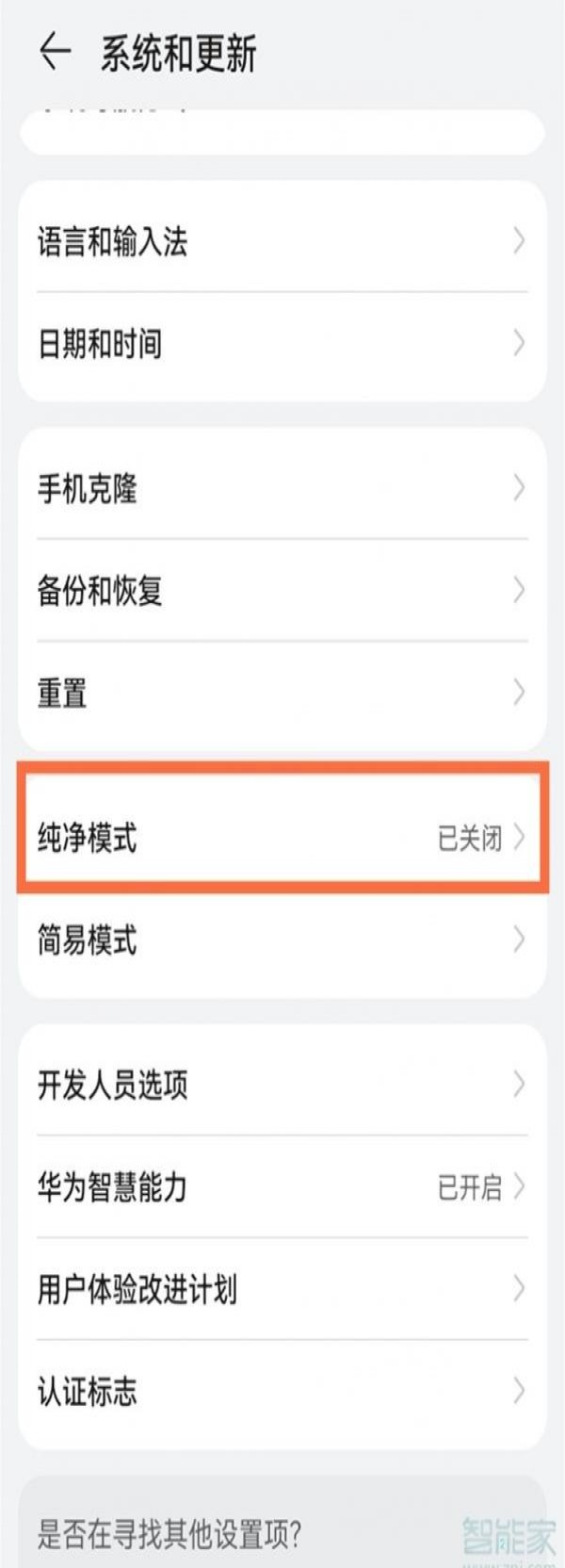The width and height of the screenshot is (565, 1568).
Task: Open 简易模式
Action: coord(282,939)
